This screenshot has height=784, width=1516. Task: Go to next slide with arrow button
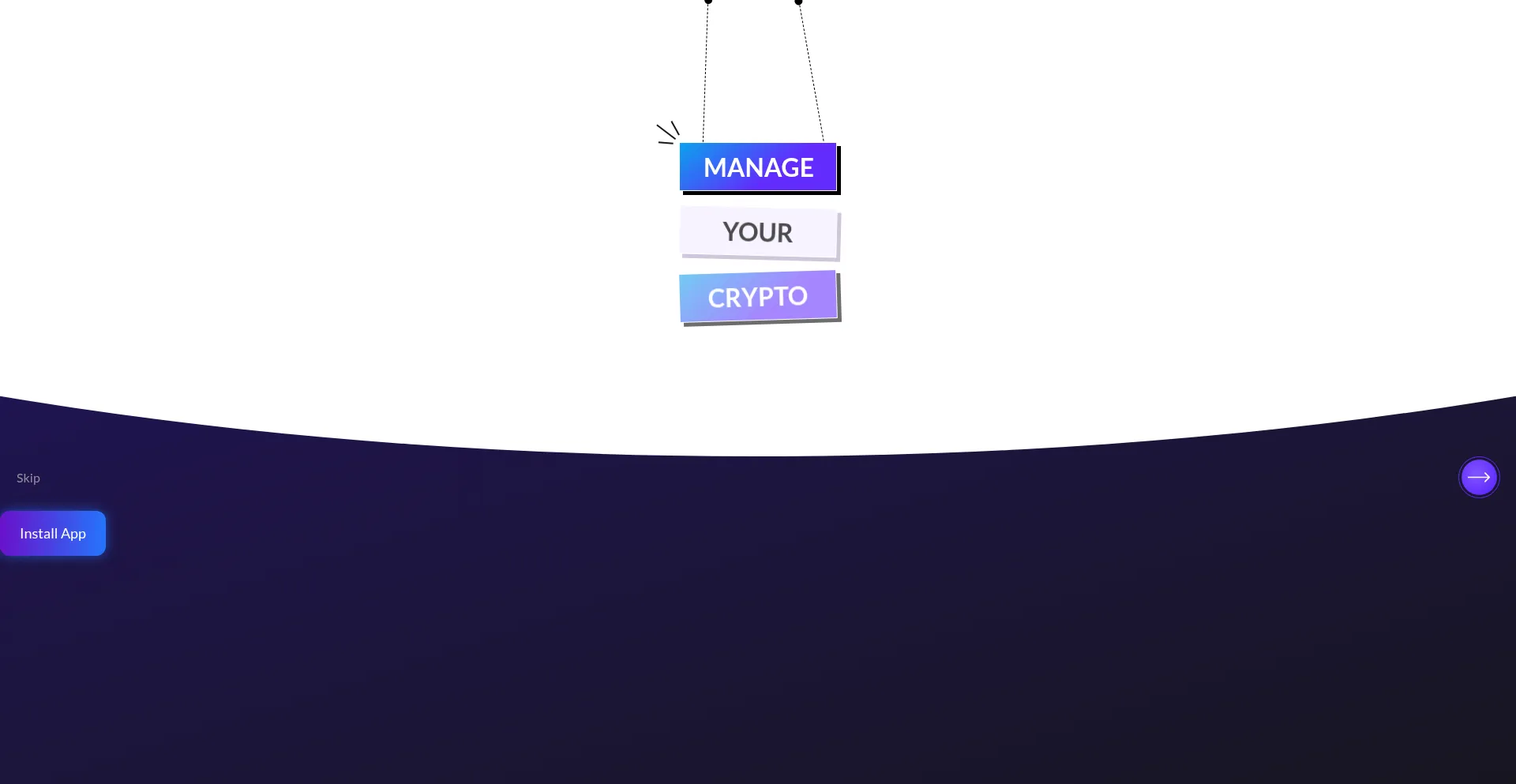pyautogui.click(x=1478, y=477)
